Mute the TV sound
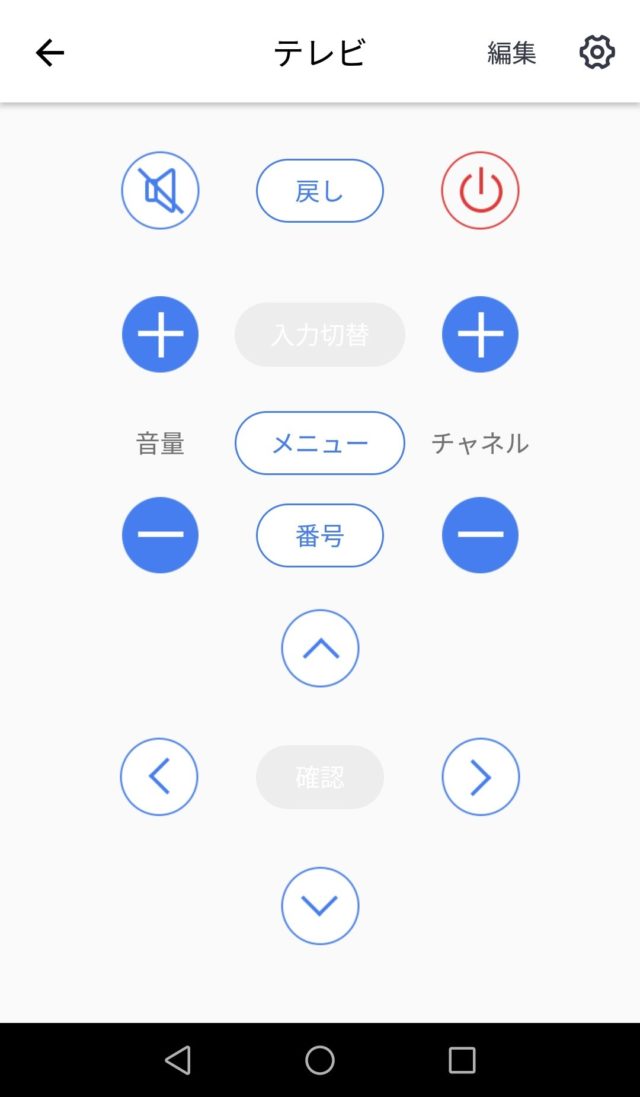The width and height of the screenshot is (640, 1097). (x=160, y=190)
